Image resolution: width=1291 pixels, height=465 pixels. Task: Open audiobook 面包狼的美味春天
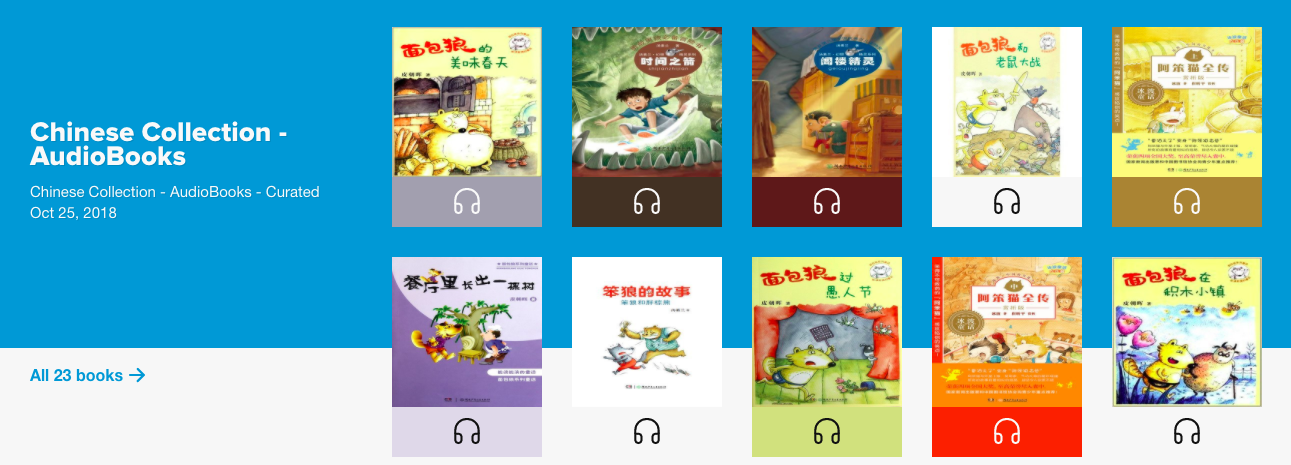click(467, 103)
